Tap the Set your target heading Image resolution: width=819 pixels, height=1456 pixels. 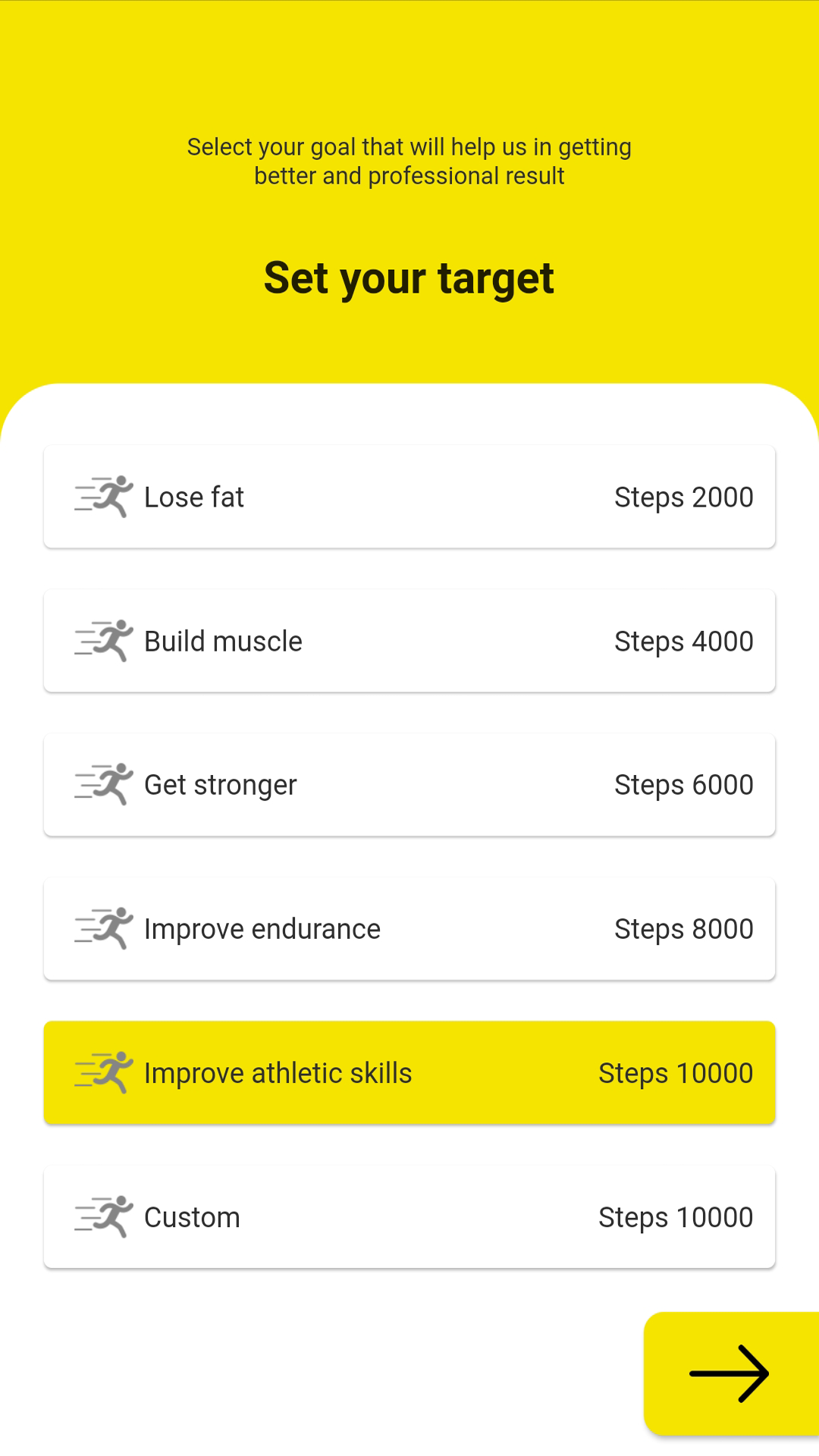pyautogui.click(x=409, y=278)
